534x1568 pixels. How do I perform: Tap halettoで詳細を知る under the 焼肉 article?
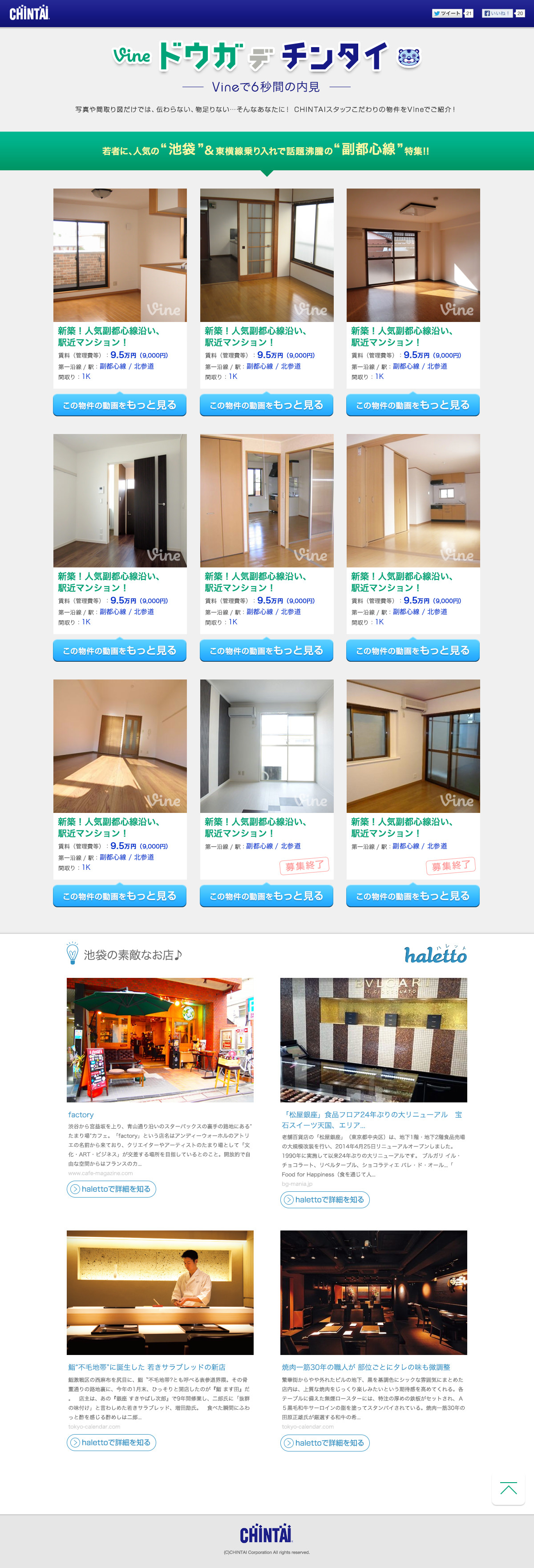[325, 1443]
